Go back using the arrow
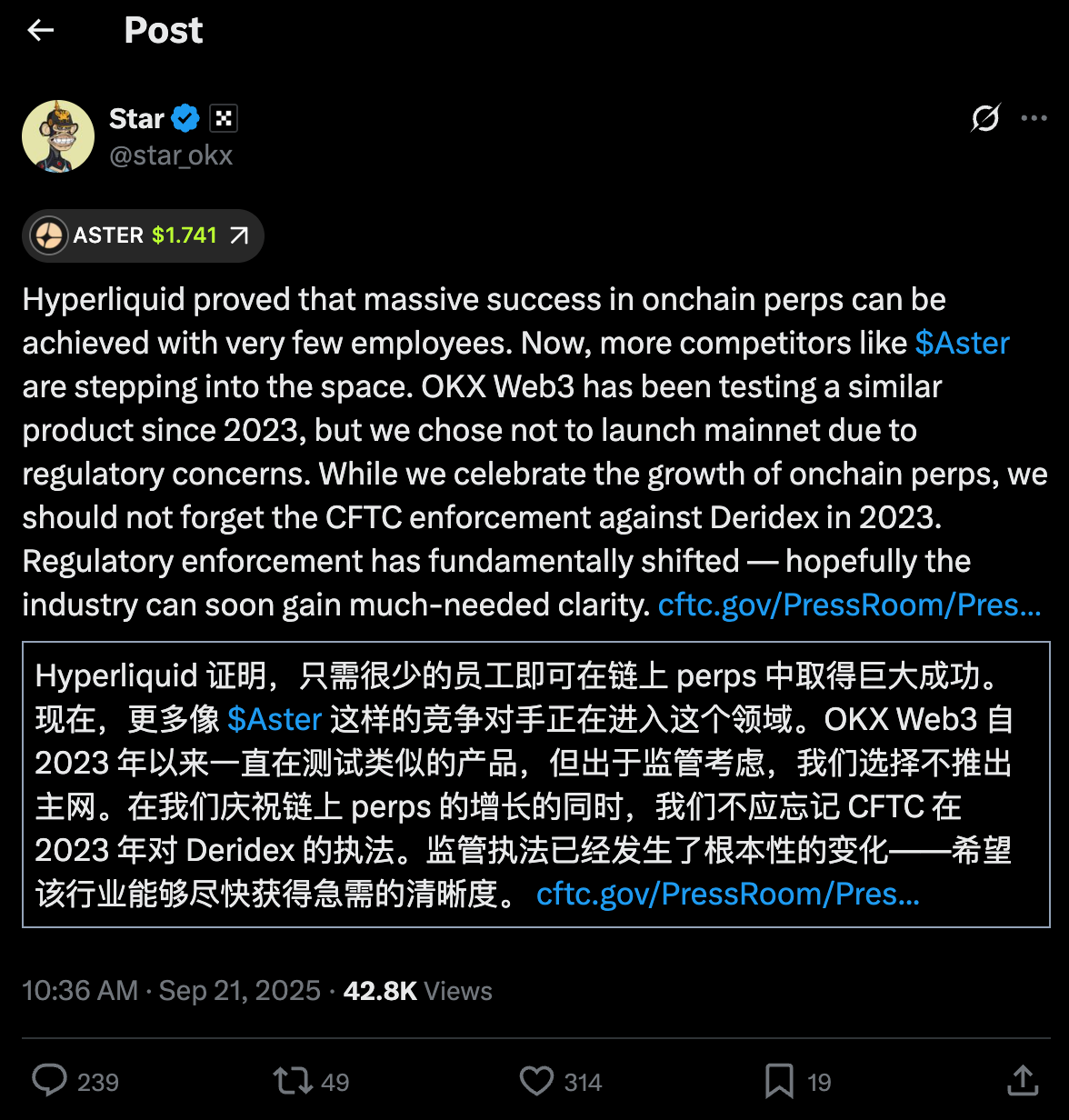The image size is (1069, 1120). (x=41, y=31)
